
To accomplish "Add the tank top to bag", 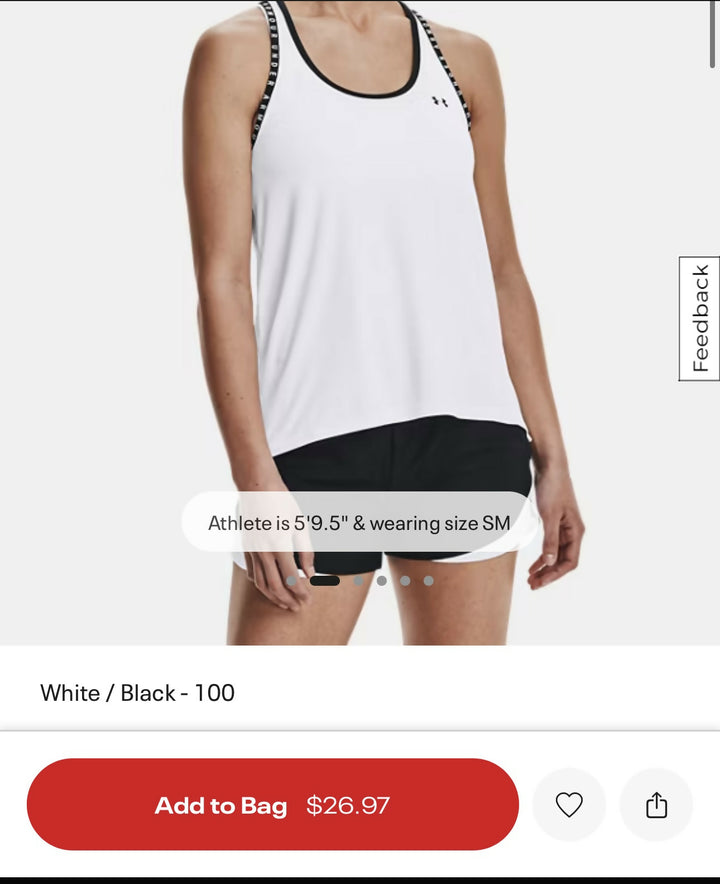I will [x=272, y=805].
